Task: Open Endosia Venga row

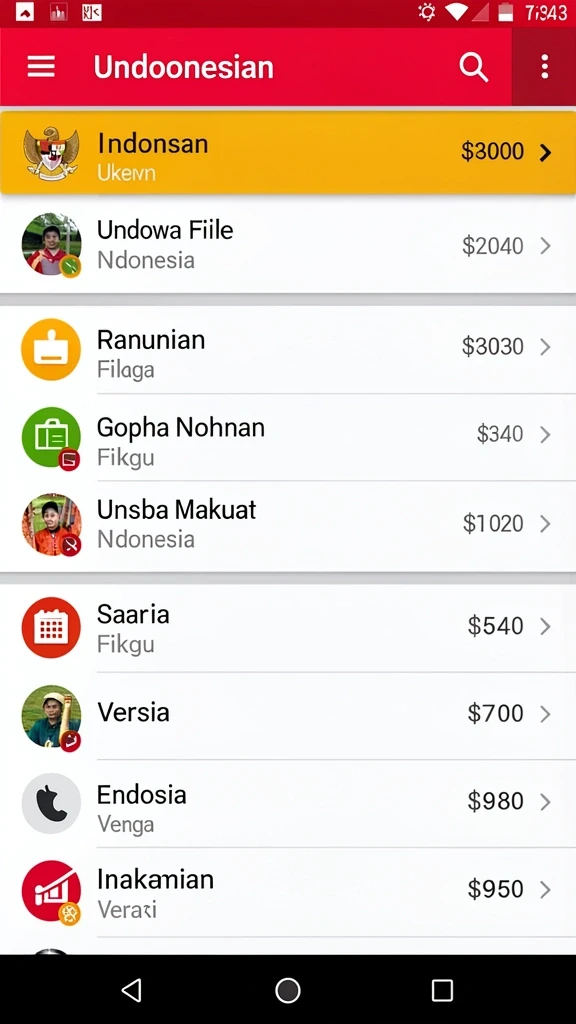Action: [288, 804]
